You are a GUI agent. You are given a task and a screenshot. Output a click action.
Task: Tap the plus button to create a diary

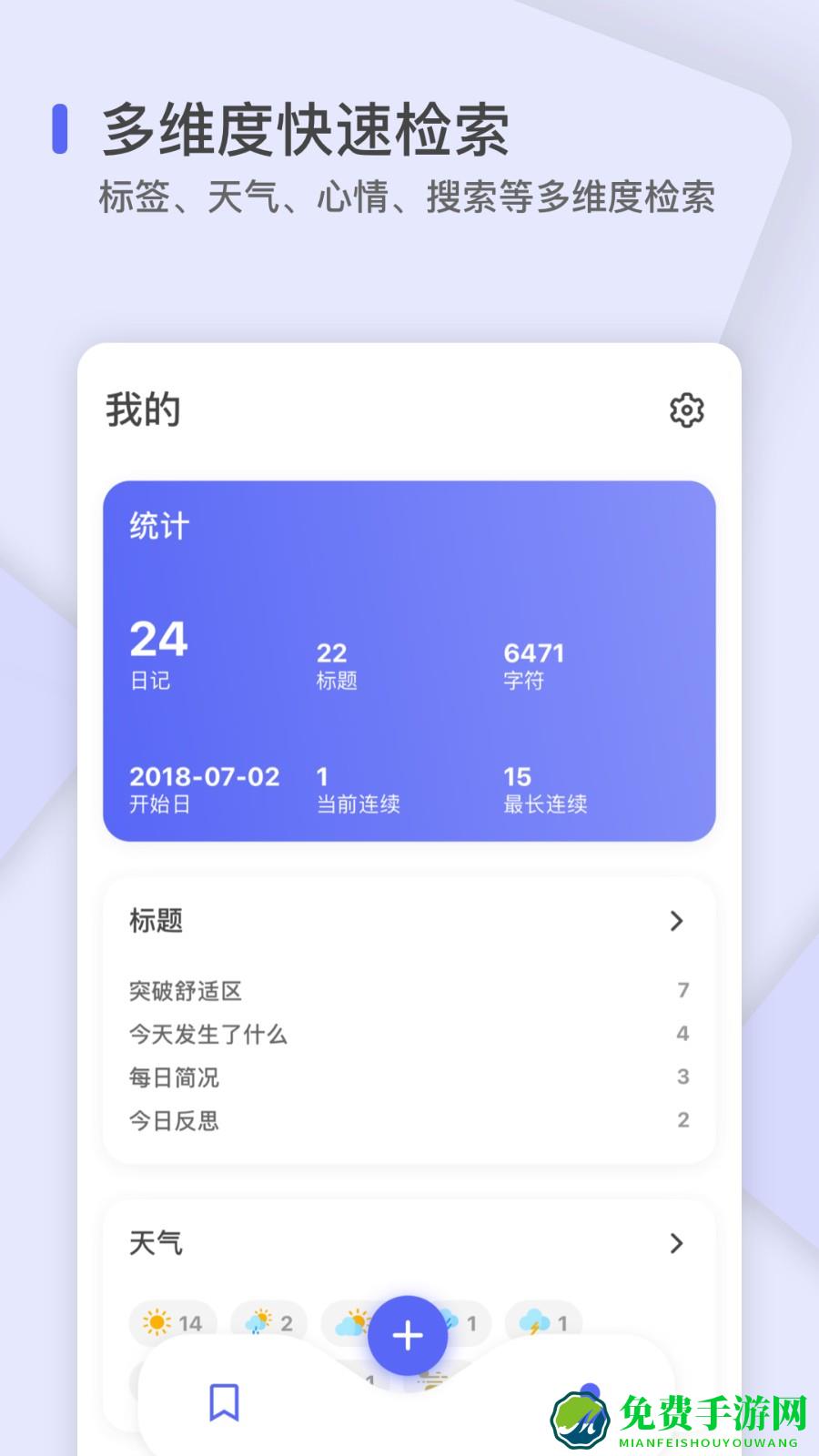coord(408,1335)
